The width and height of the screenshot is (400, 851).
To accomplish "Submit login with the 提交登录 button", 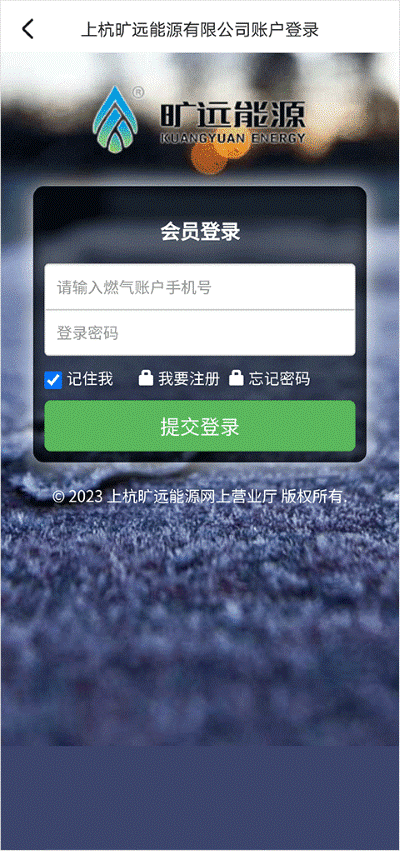I will pos(200,427).
